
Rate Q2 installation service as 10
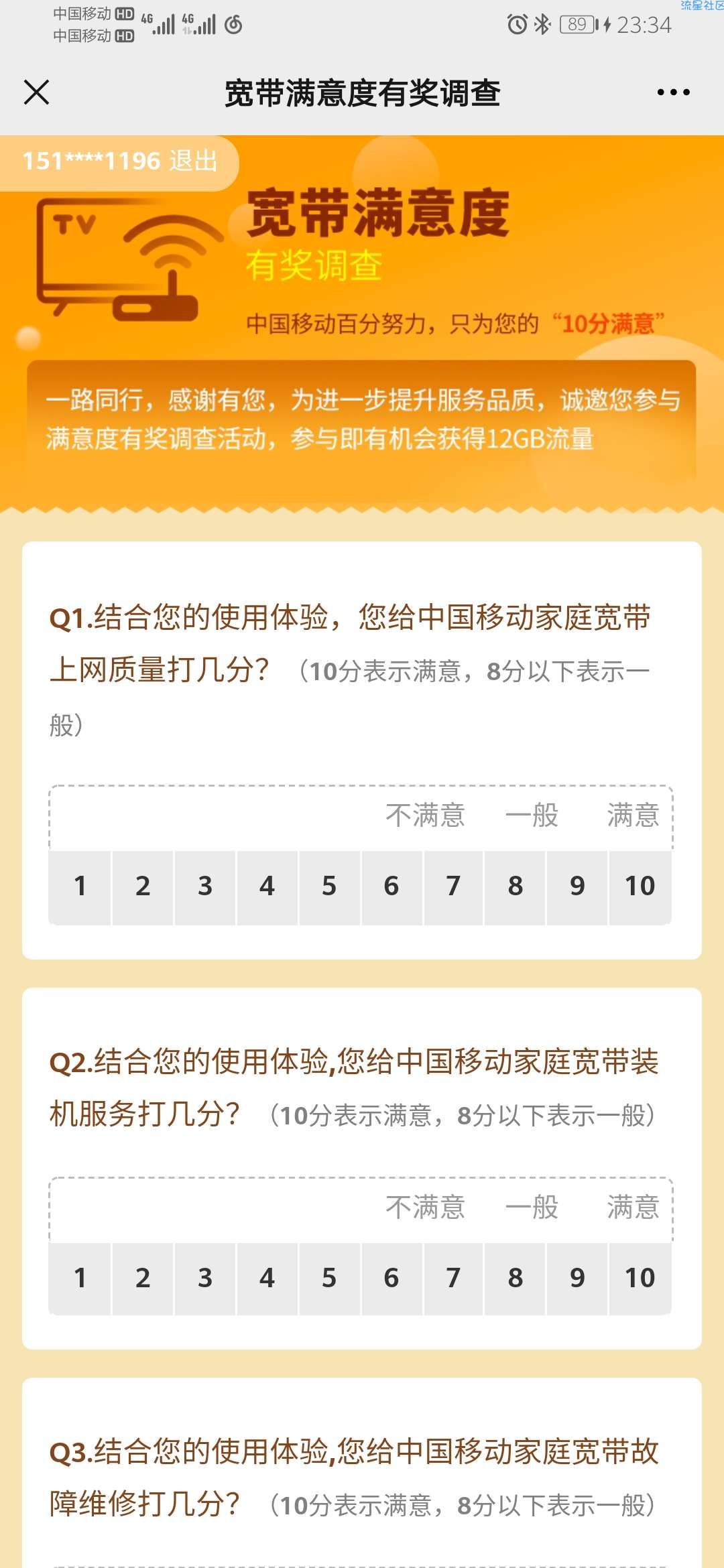click(640, 1279)
